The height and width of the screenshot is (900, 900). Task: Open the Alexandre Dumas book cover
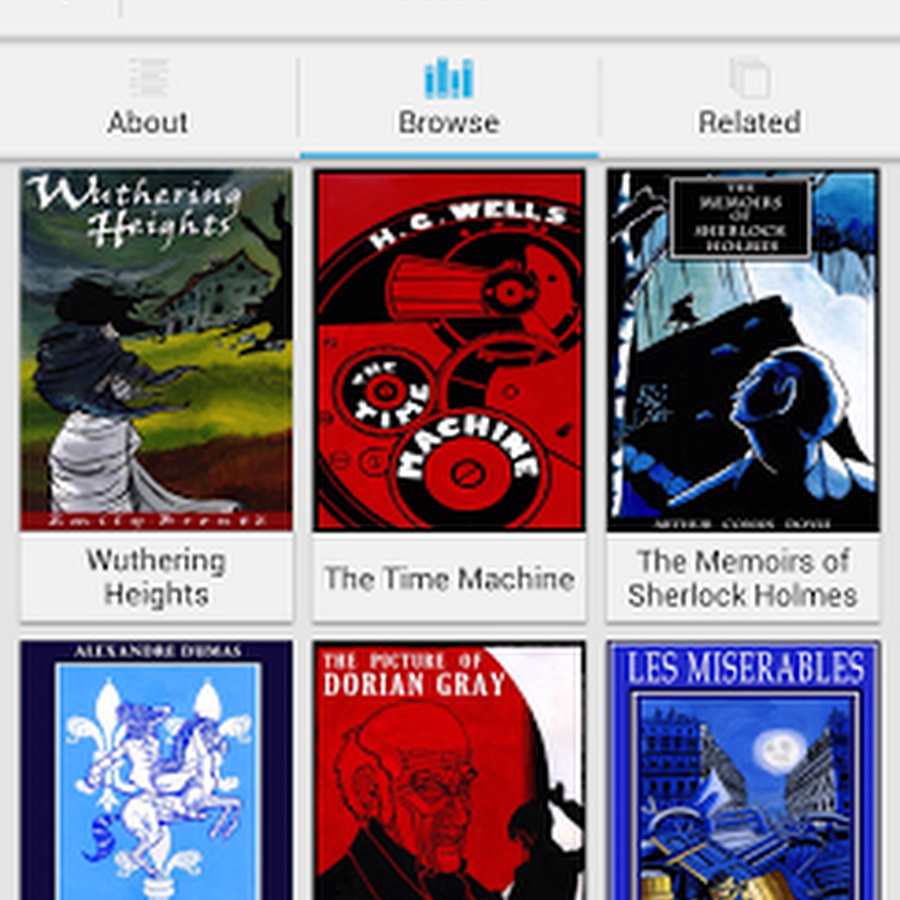coord(156,770)
